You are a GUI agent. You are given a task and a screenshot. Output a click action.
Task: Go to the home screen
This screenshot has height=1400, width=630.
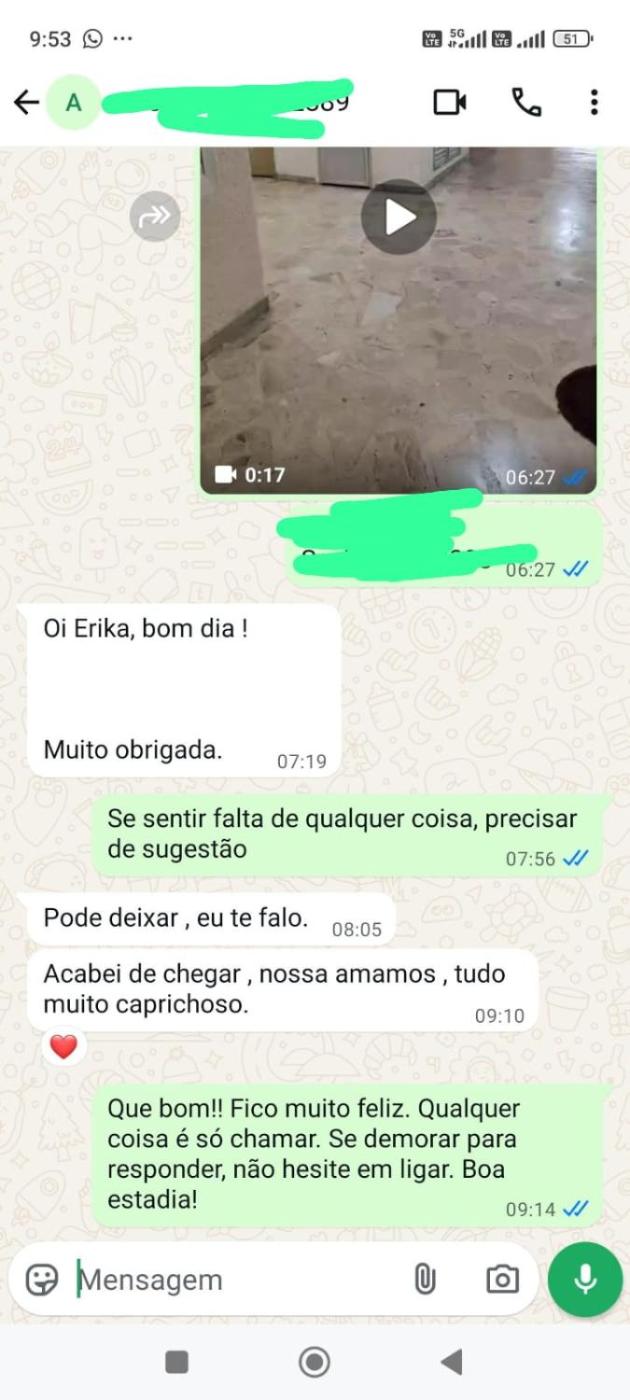tap(314, 1361)
